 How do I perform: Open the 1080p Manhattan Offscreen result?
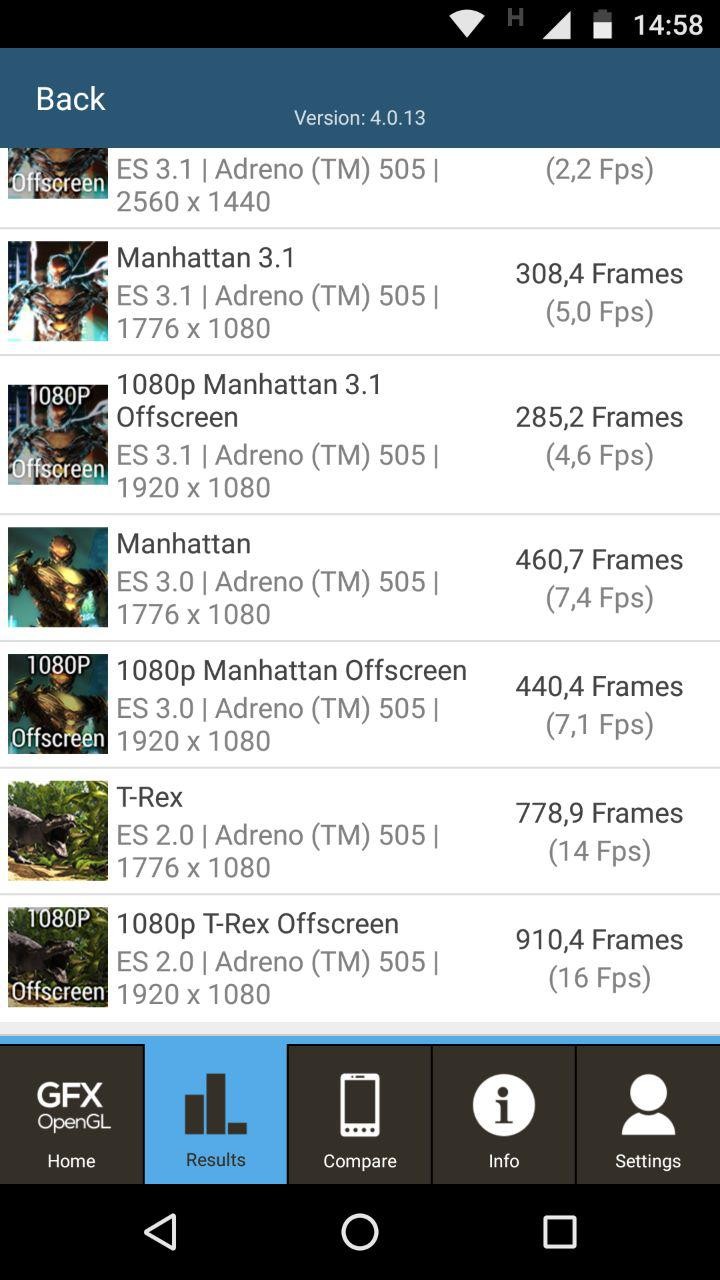click(x=360, y=705)
